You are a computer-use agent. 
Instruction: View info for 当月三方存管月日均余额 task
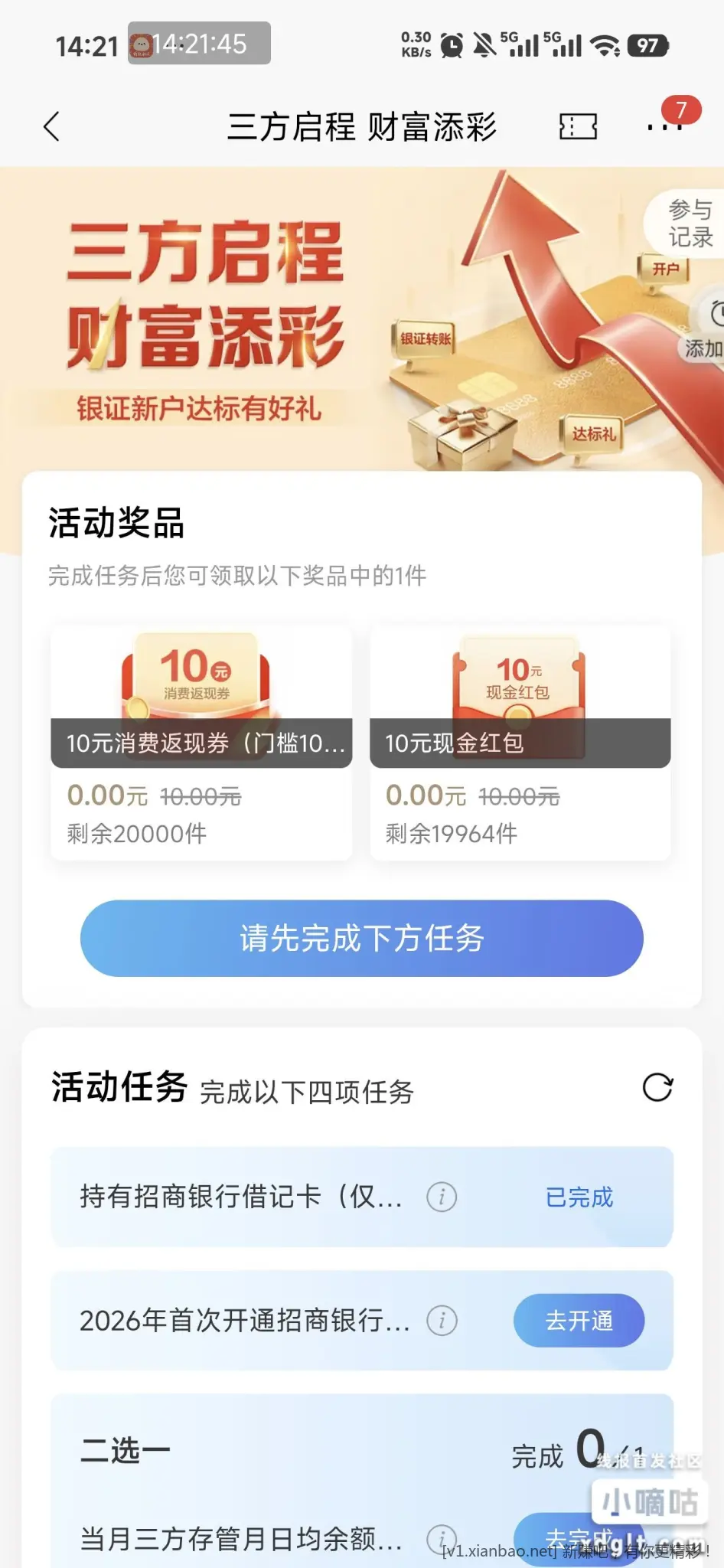[x=442, y=1537]
